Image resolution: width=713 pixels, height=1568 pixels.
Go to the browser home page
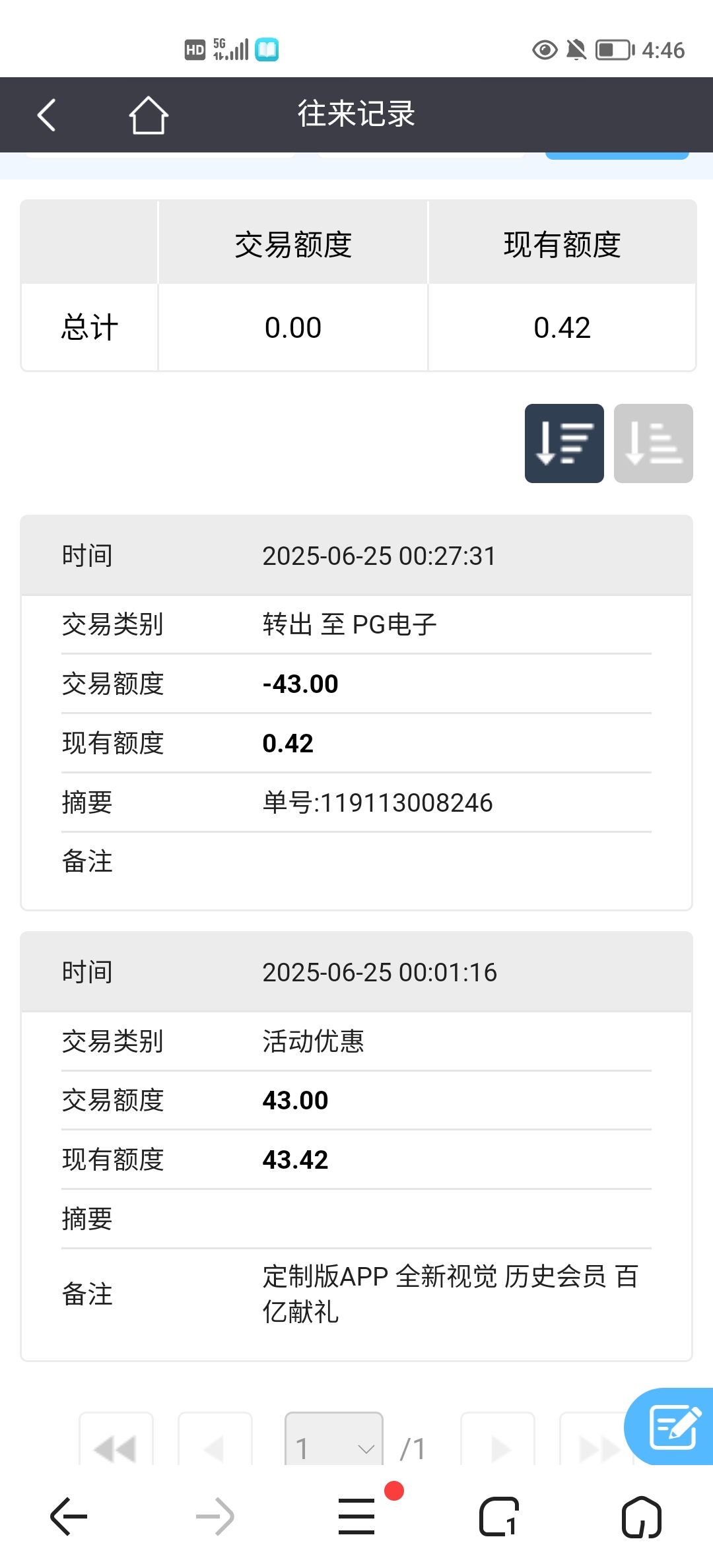[x=641, y=1517]
